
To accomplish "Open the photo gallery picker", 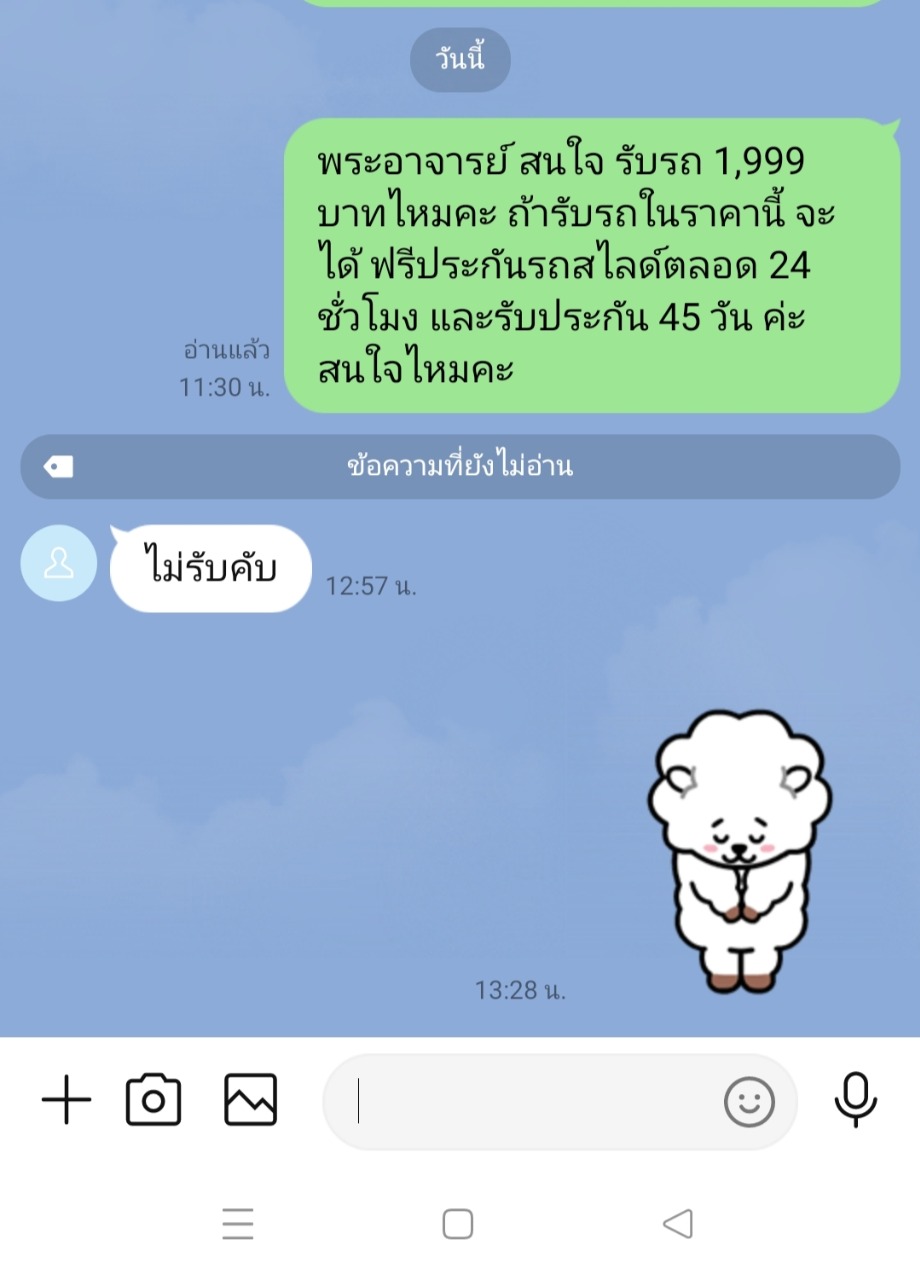I will pyautogui.click(x=250, y=1101).
